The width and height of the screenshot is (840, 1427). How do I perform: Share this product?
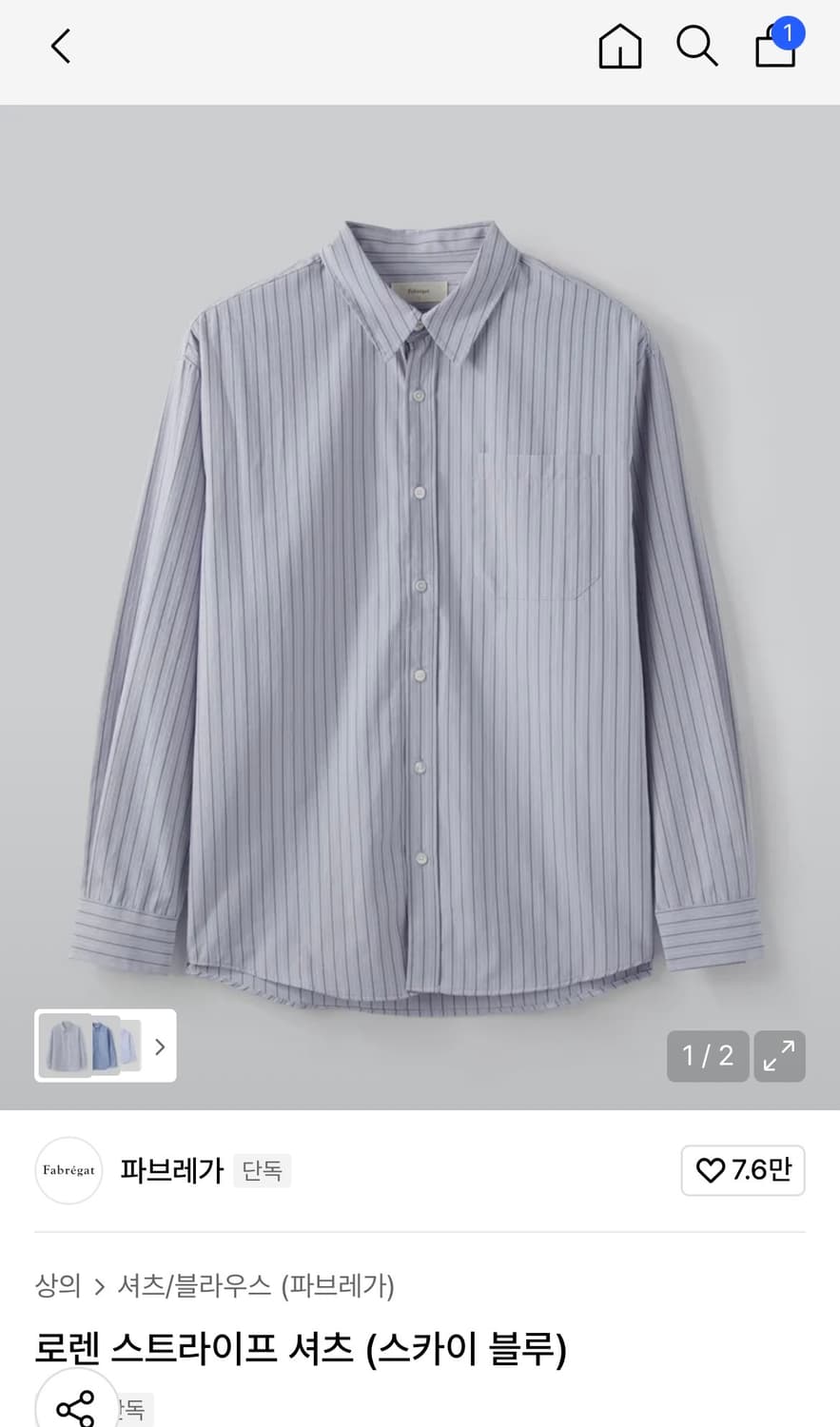coord(75,1407)
